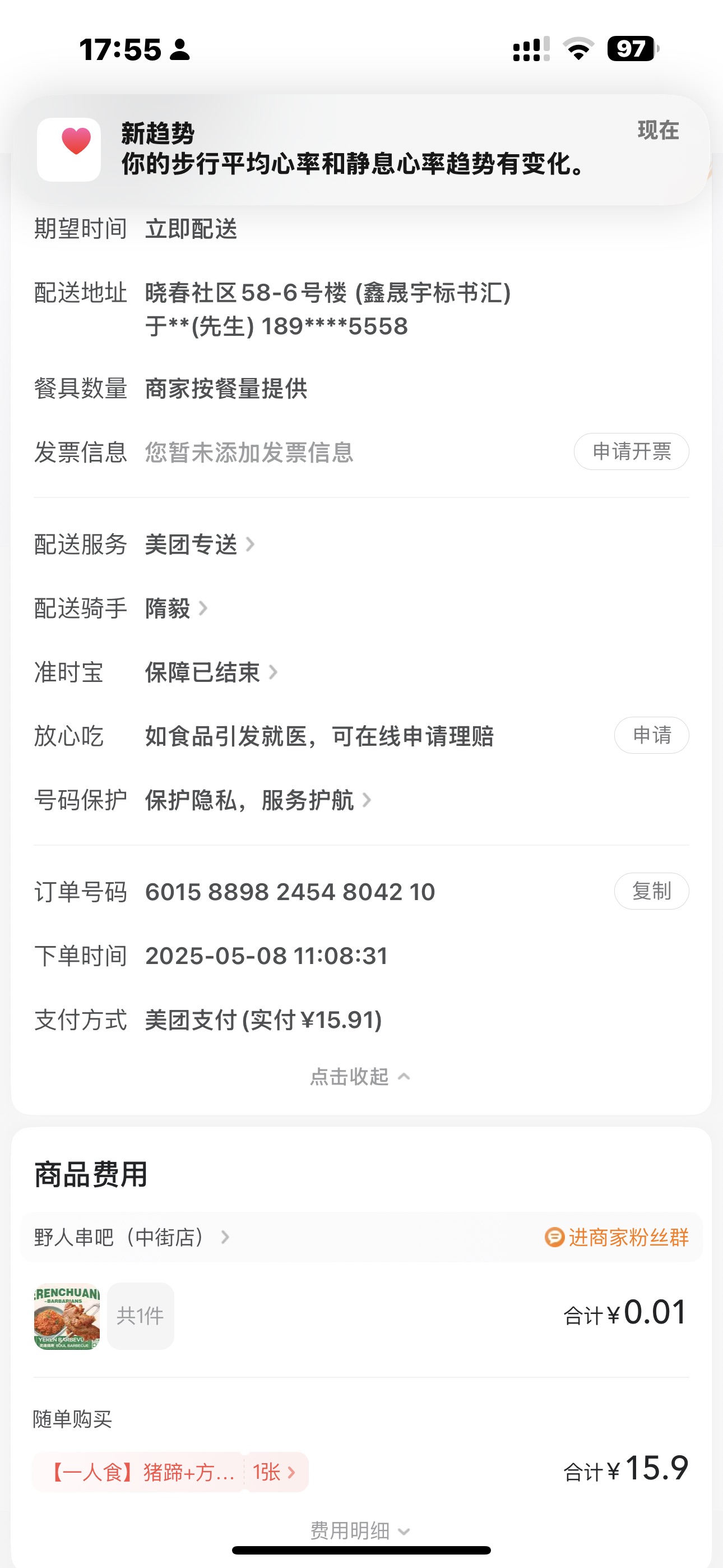Tap 申请开票 to request an invoice
Viewport: 723px width, 1568px height.
pyautogui.click(x=631, y=451)
